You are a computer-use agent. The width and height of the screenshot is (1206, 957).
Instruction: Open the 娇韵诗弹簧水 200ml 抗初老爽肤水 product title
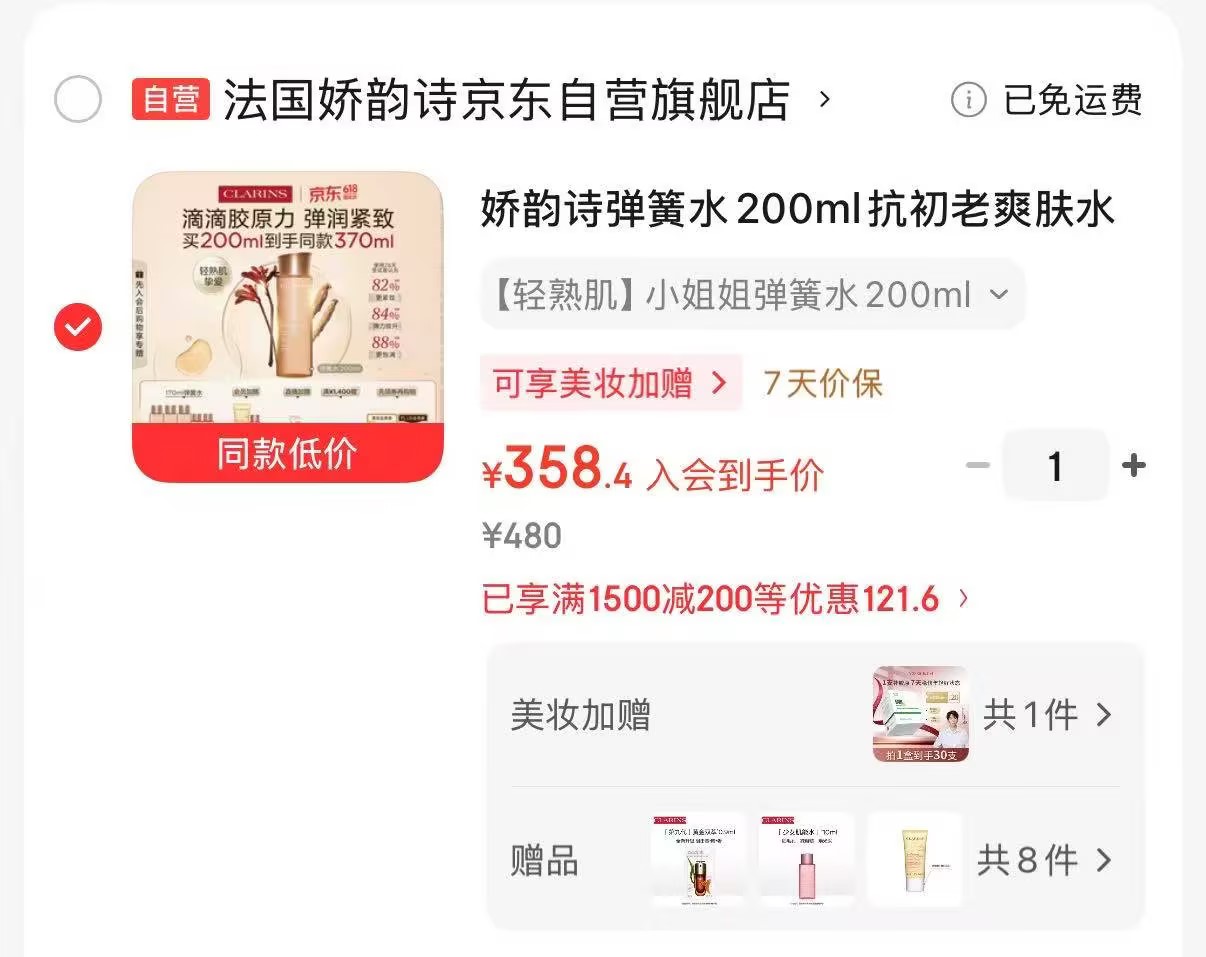pos(798,211)
